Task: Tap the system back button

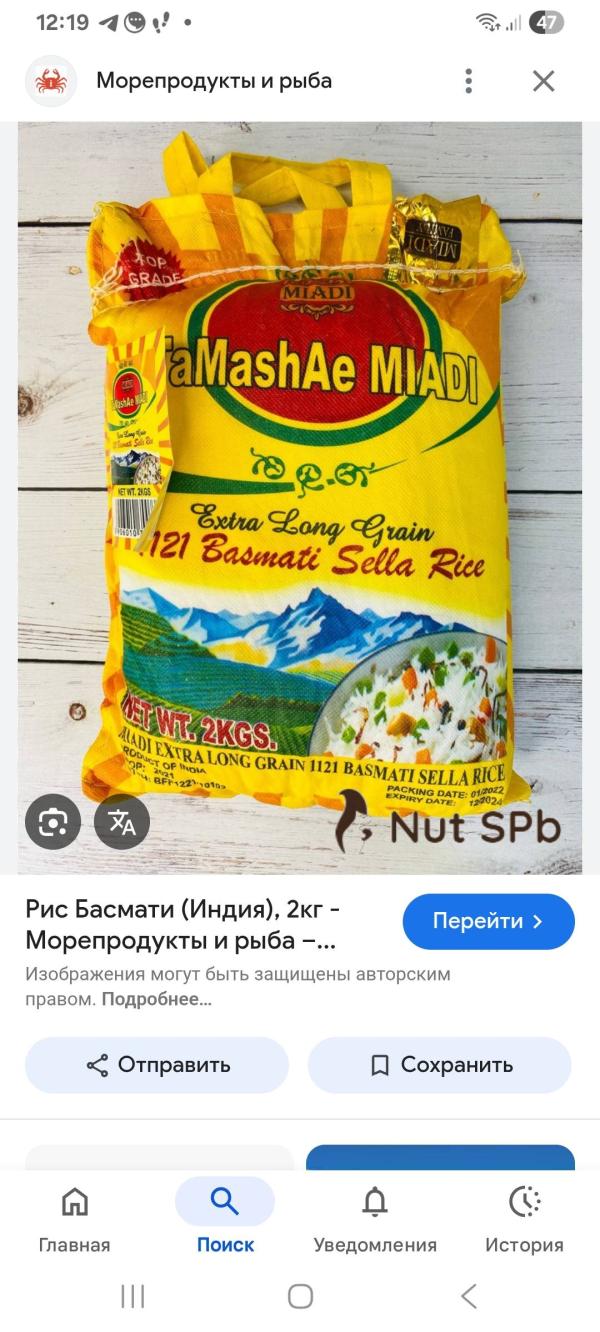Action: (x=468, y=1297)
